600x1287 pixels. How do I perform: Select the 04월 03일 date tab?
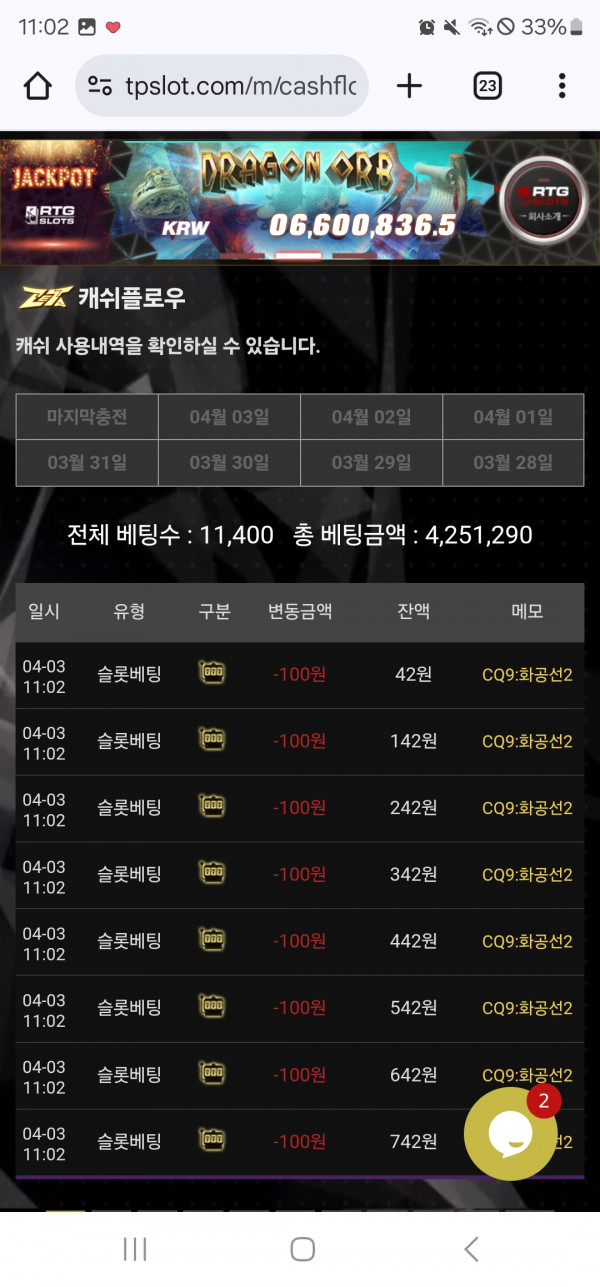(x=229, y=417)
